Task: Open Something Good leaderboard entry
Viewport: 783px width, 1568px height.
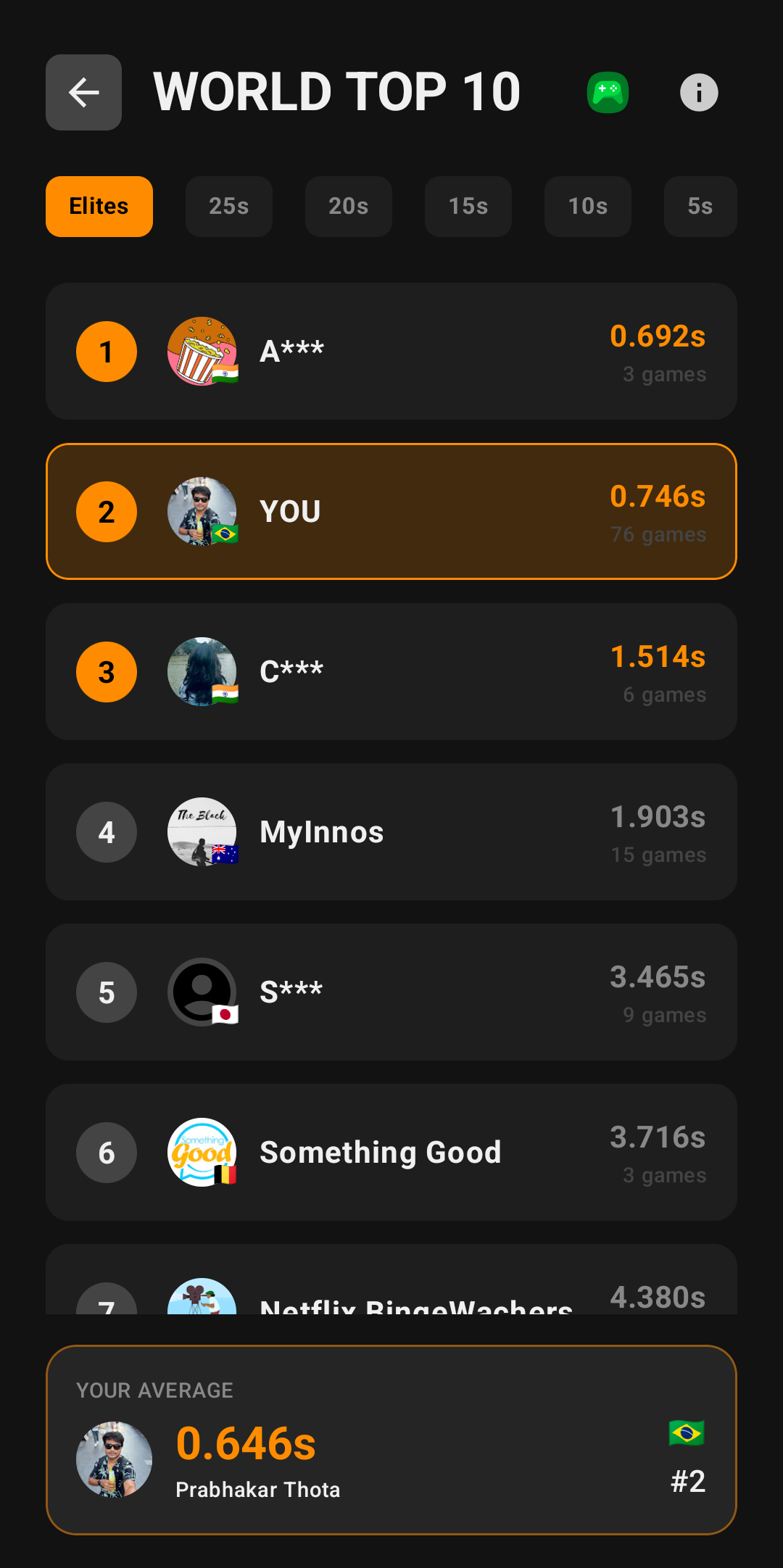Action: (x=391, y=1153)
